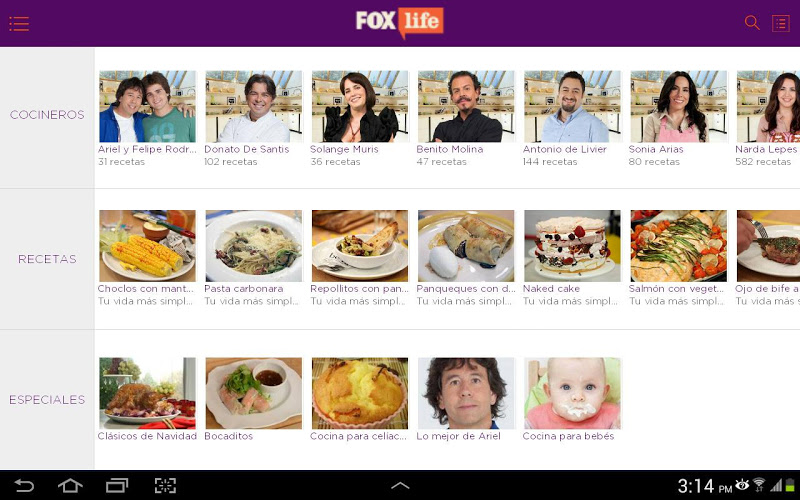Open the hamburger menu

(x=19, y=23)
